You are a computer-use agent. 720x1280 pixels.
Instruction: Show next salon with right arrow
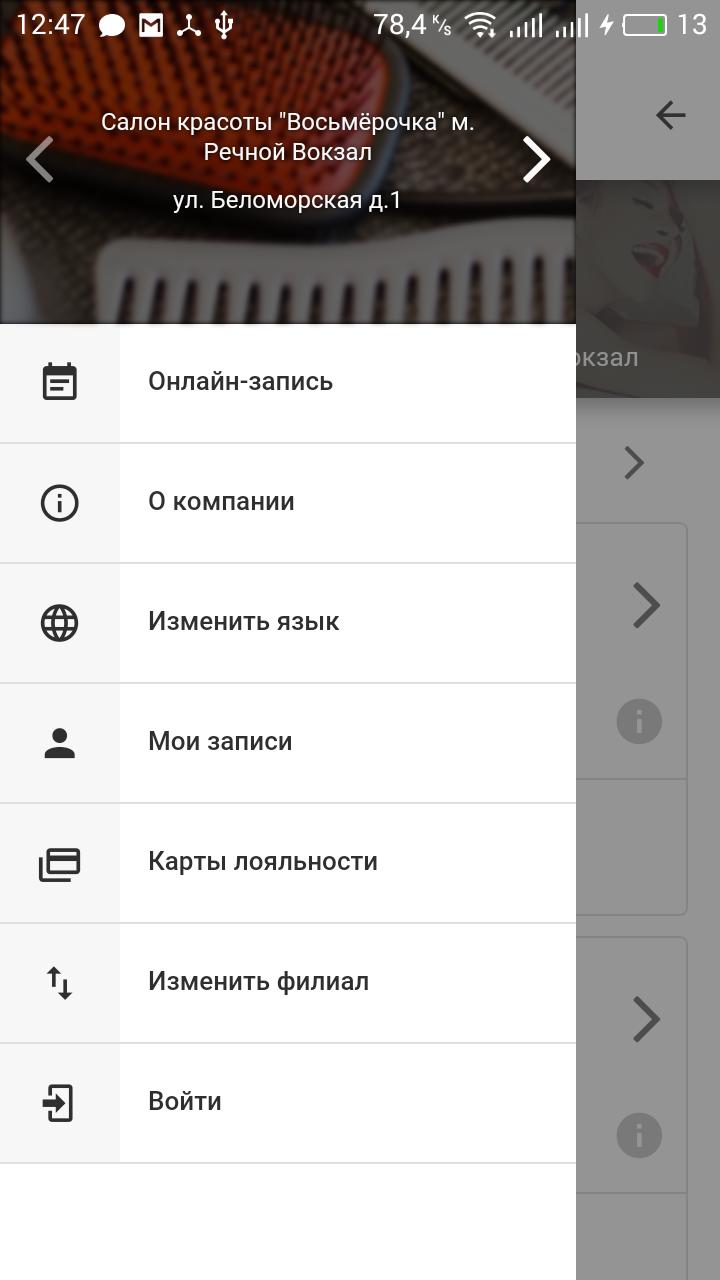(537, 160)
